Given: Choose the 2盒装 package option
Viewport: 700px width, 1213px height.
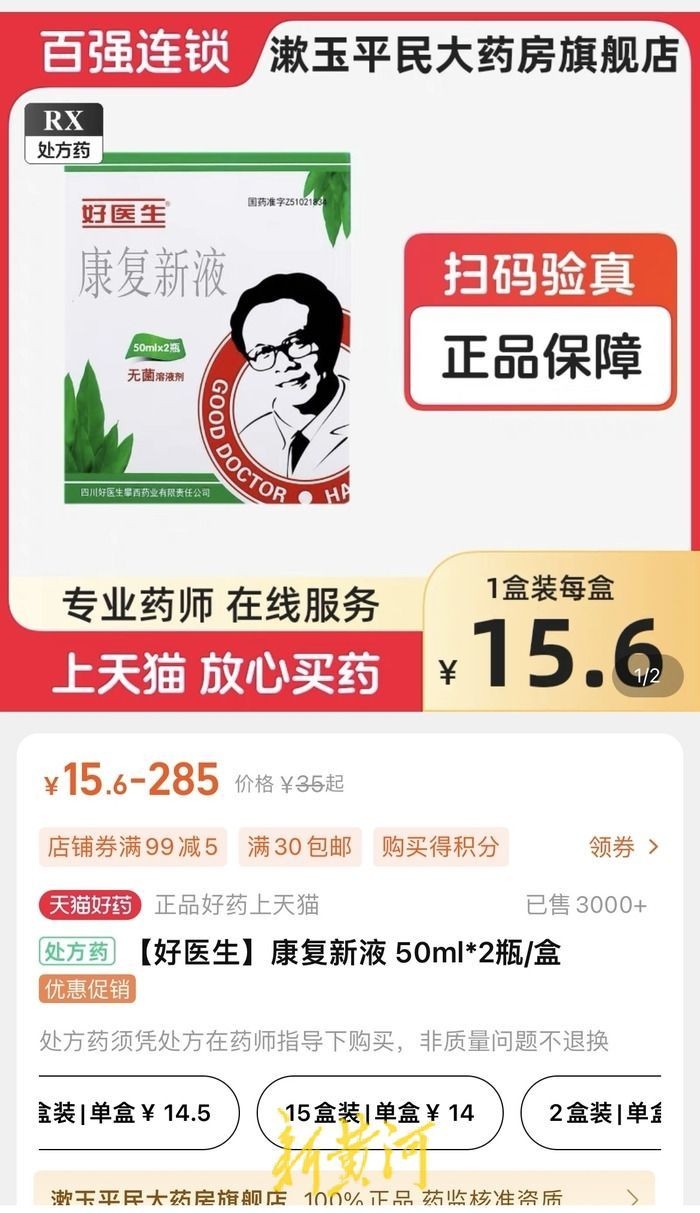Looking at the screenshot, I should [600, 1112].
